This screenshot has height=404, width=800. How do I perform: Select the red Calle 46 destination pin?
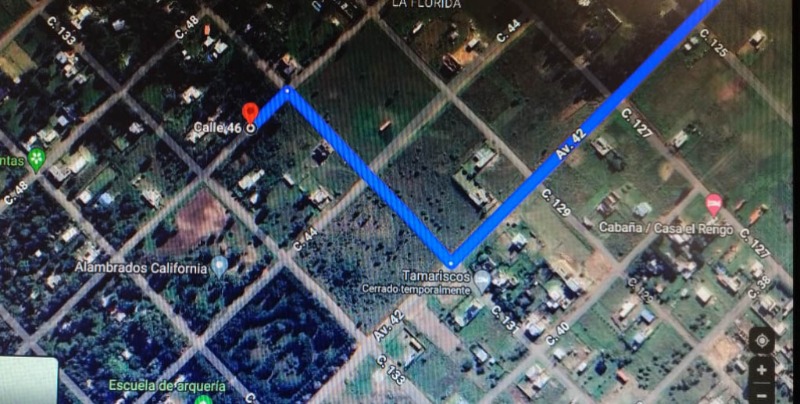[250, 113]
